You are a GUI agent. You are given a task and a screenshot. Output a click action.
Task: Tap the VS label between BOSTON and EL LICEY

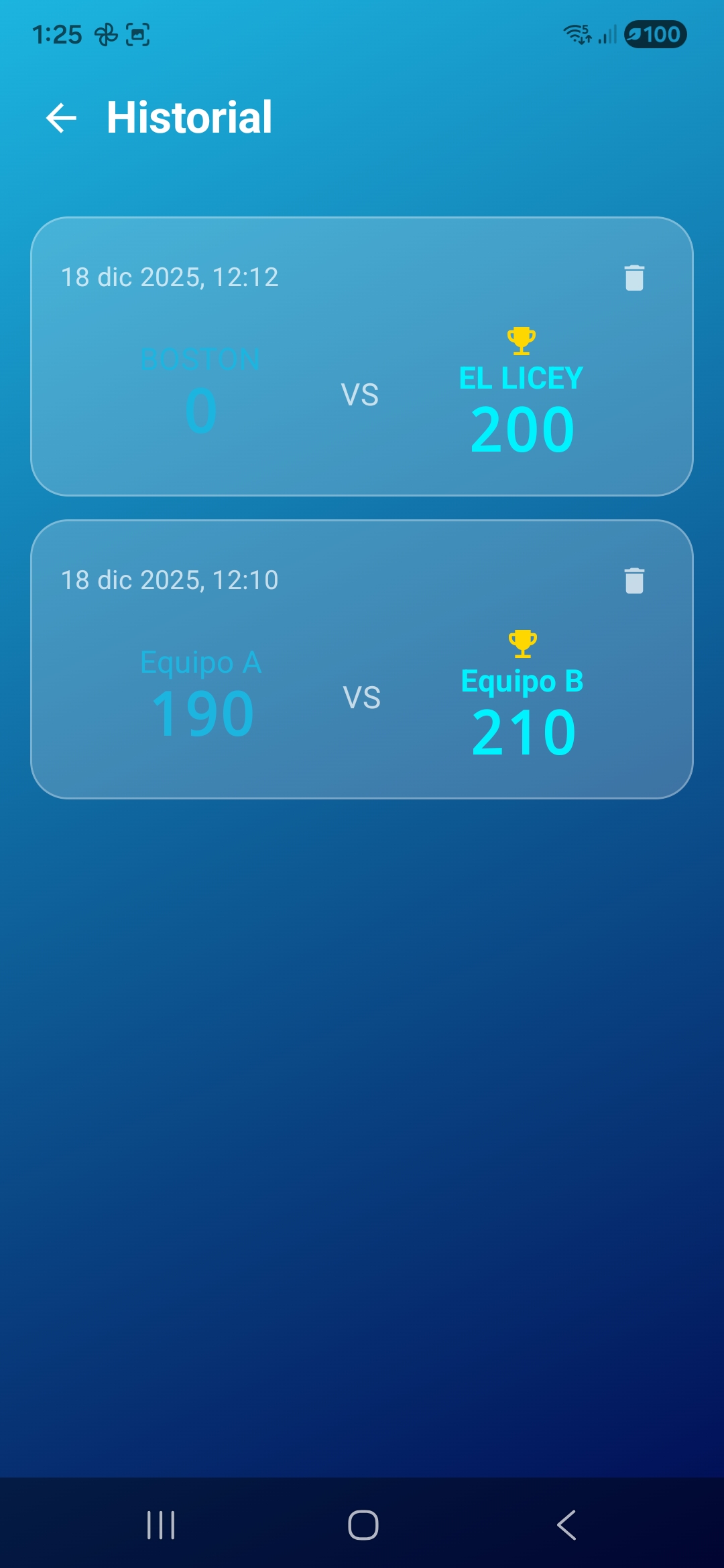[361, 395]
